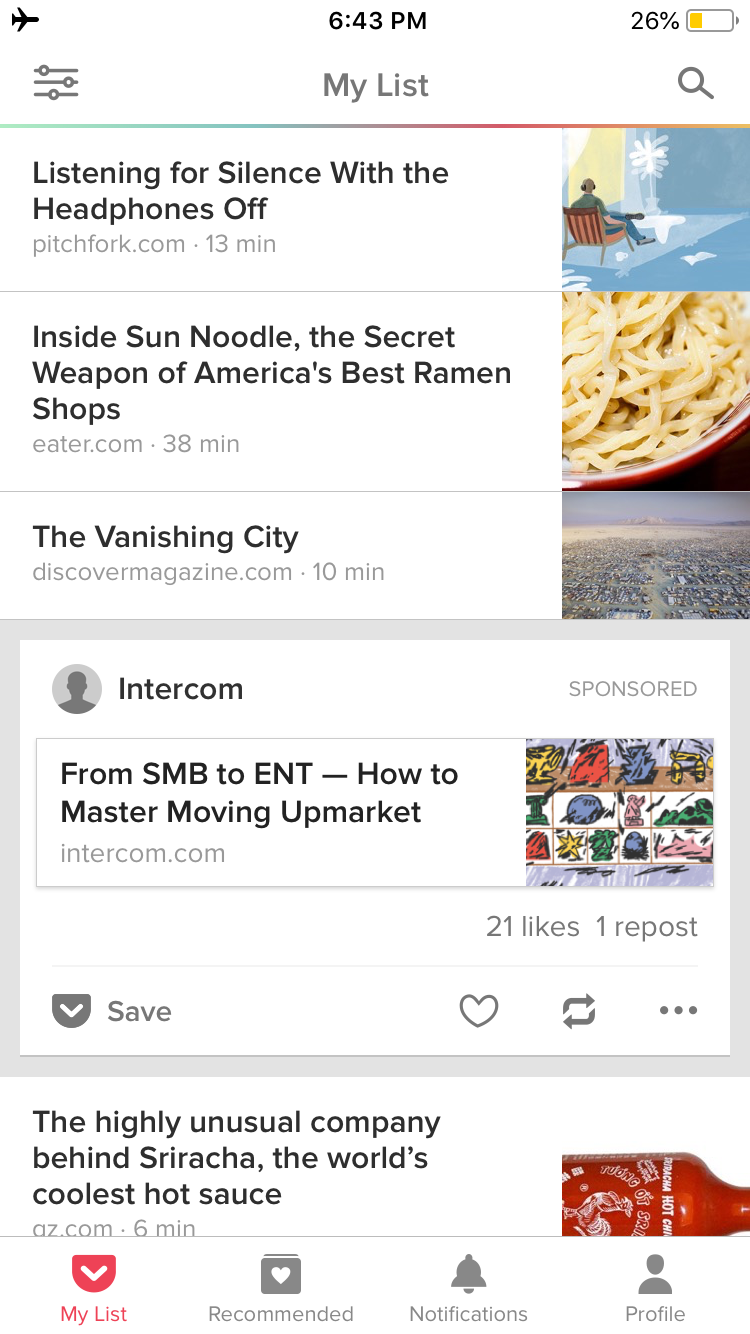The width and height of the screenshot is (750, 1334).
Task: Open the filter settings icon
Action: [56, 83]
